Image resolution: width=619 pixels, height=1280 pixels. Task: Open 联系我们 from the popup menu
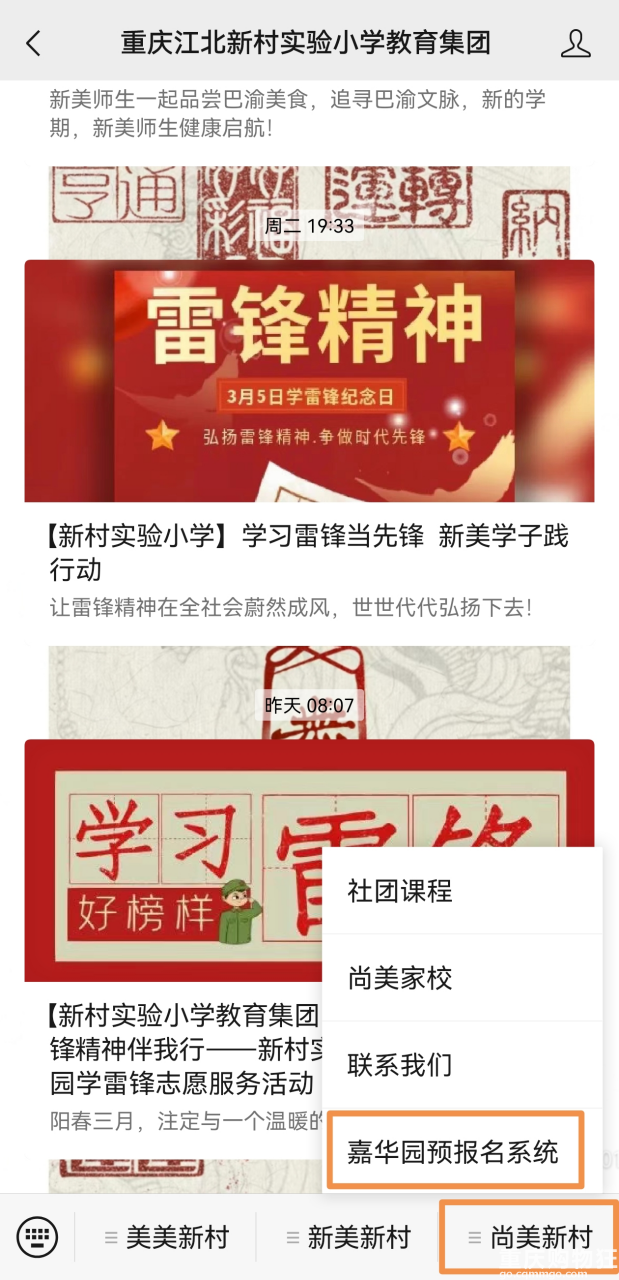(400, 1064)
